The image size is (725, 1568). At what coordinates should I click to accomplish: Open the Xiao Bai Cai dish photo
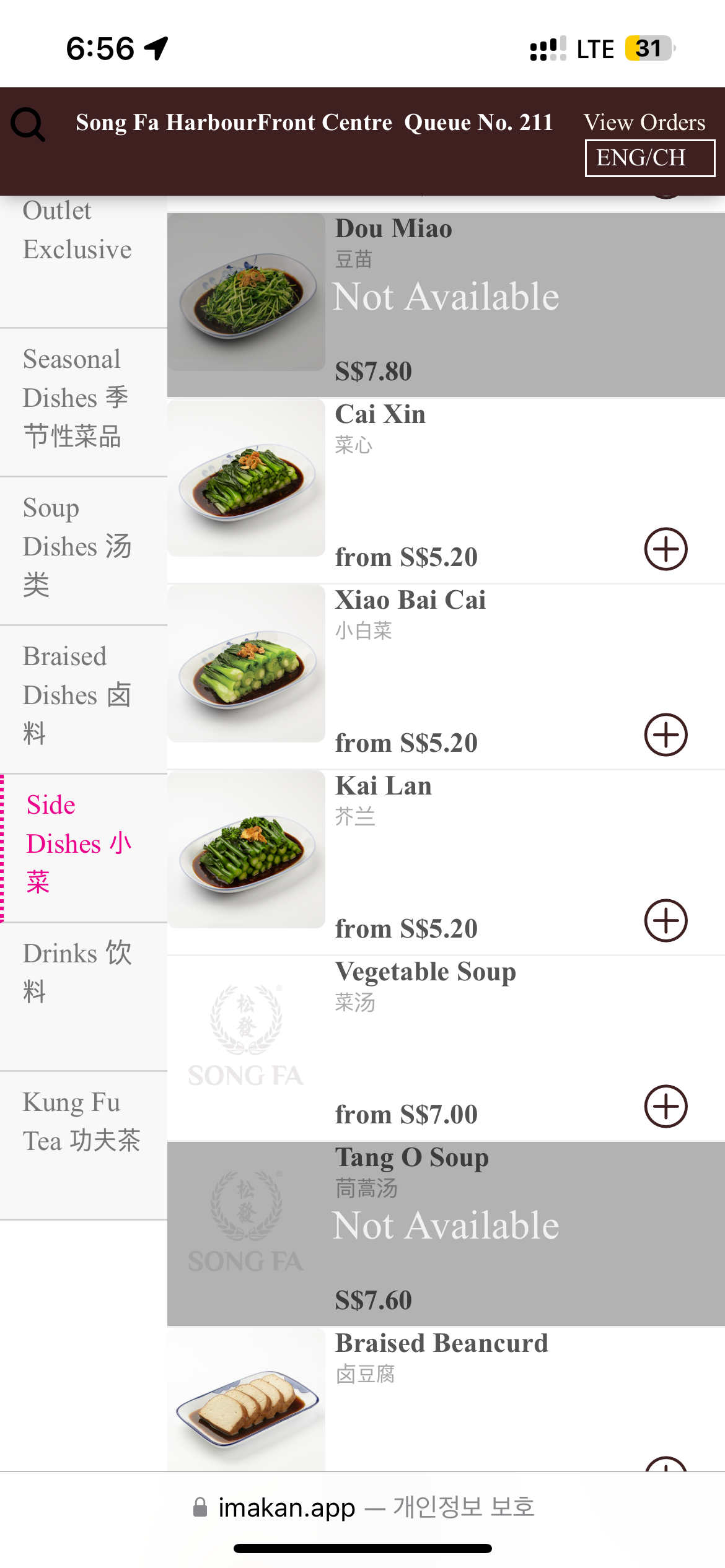coord(247,664)
